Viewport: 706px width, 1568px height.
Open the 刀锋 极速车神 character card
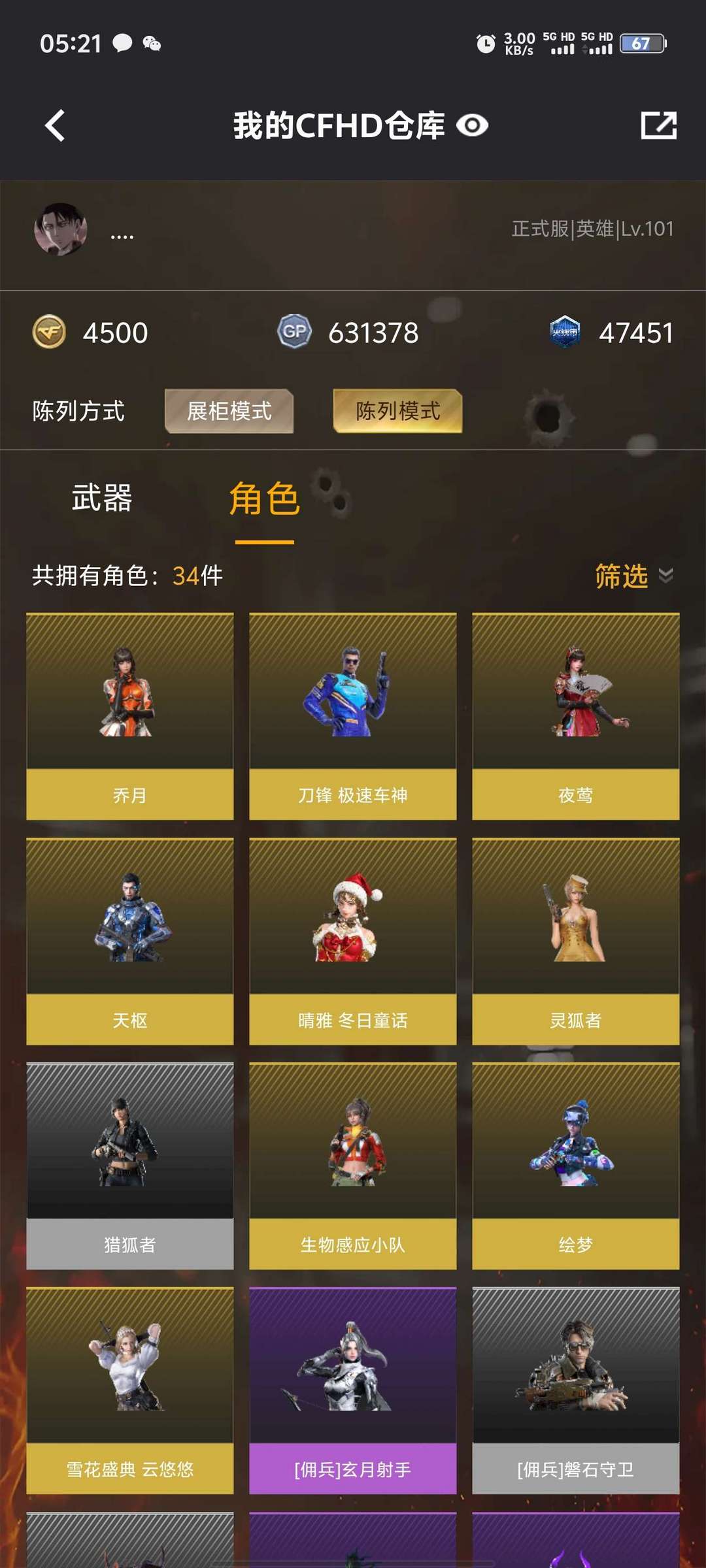coord(353,716)
